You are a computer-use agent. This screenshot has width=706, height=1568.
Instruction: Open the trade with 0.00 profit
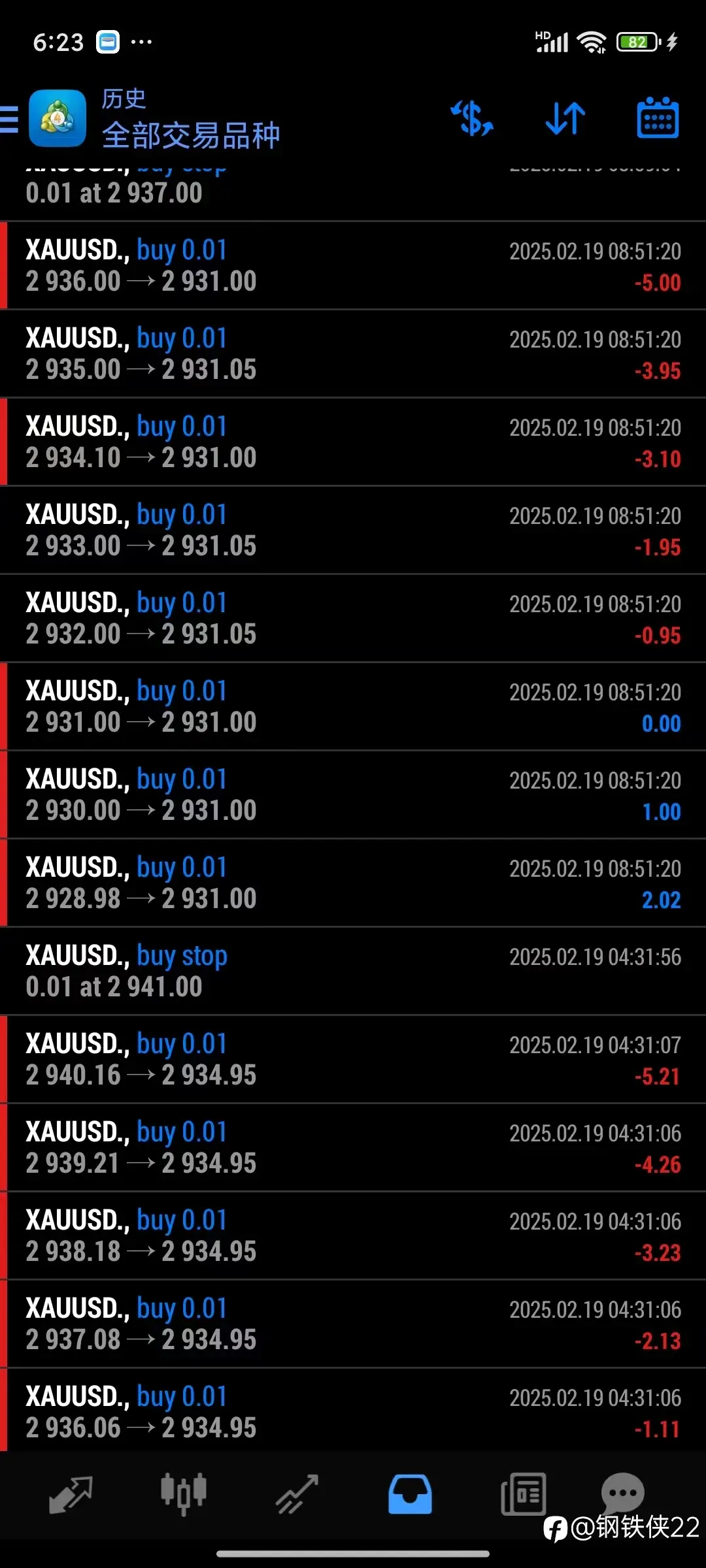(353, 706)
